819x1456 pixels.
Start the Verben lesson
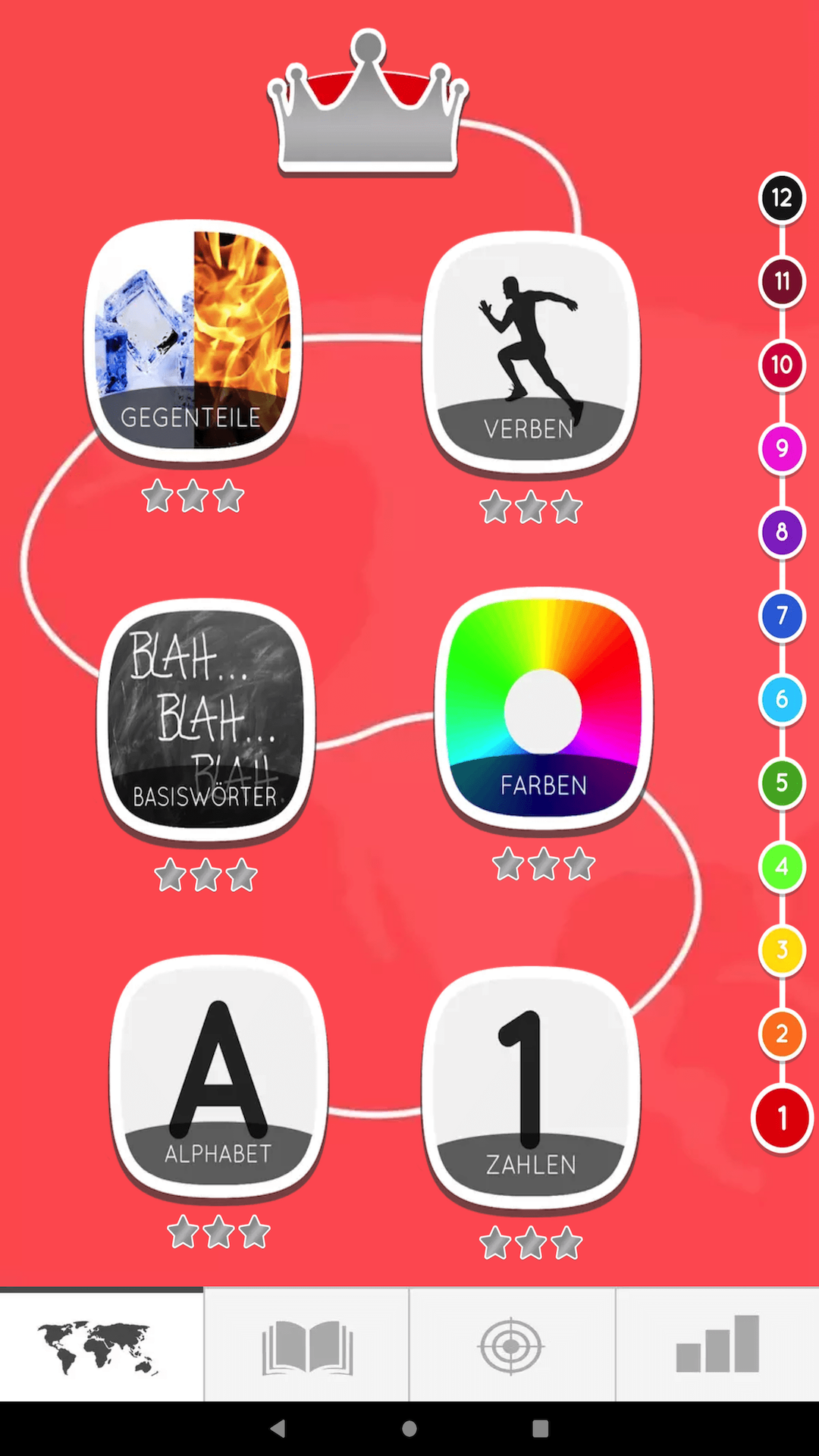point(531,351)
